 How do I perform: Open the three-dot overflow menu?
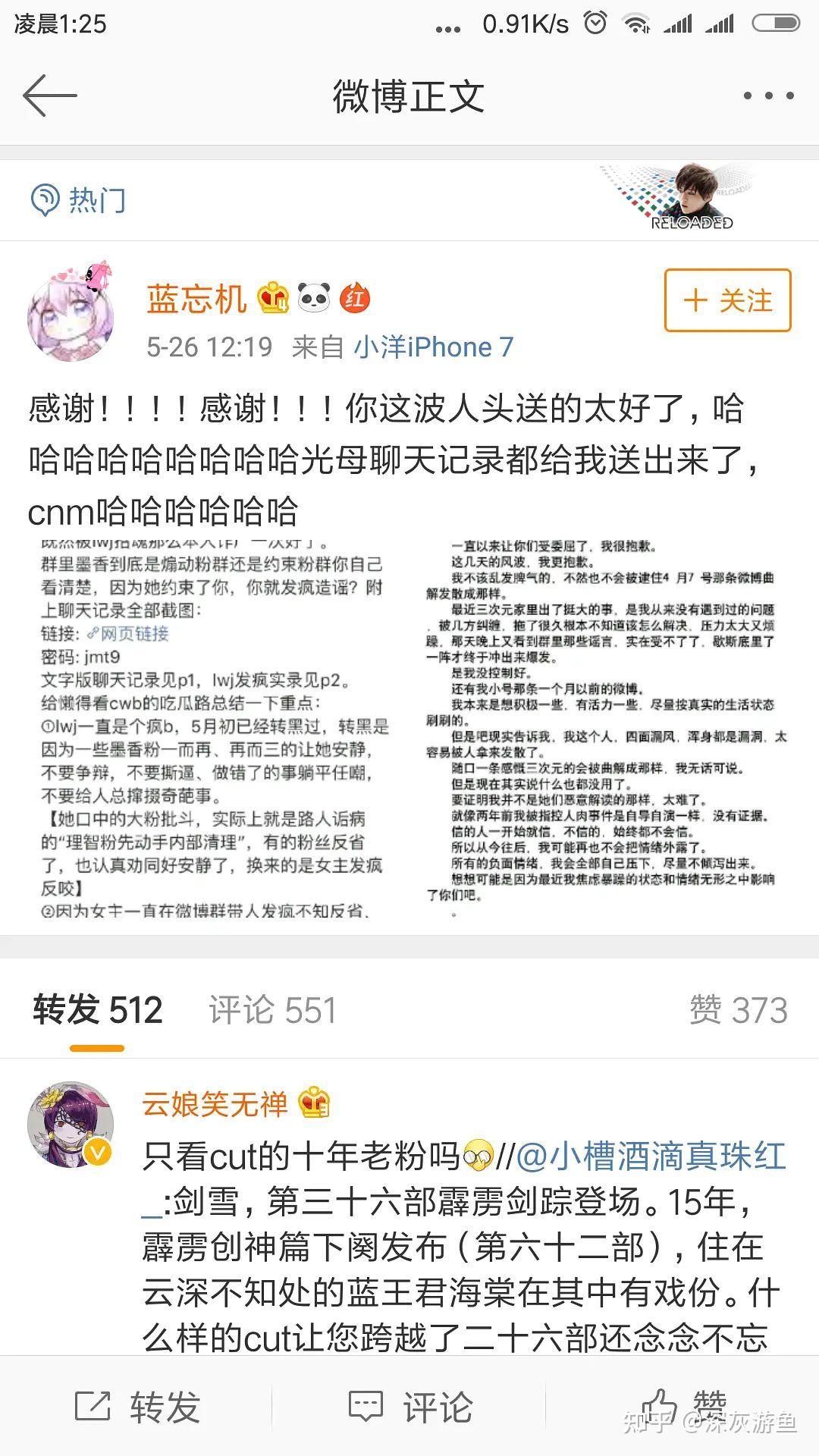pos(768,96)
